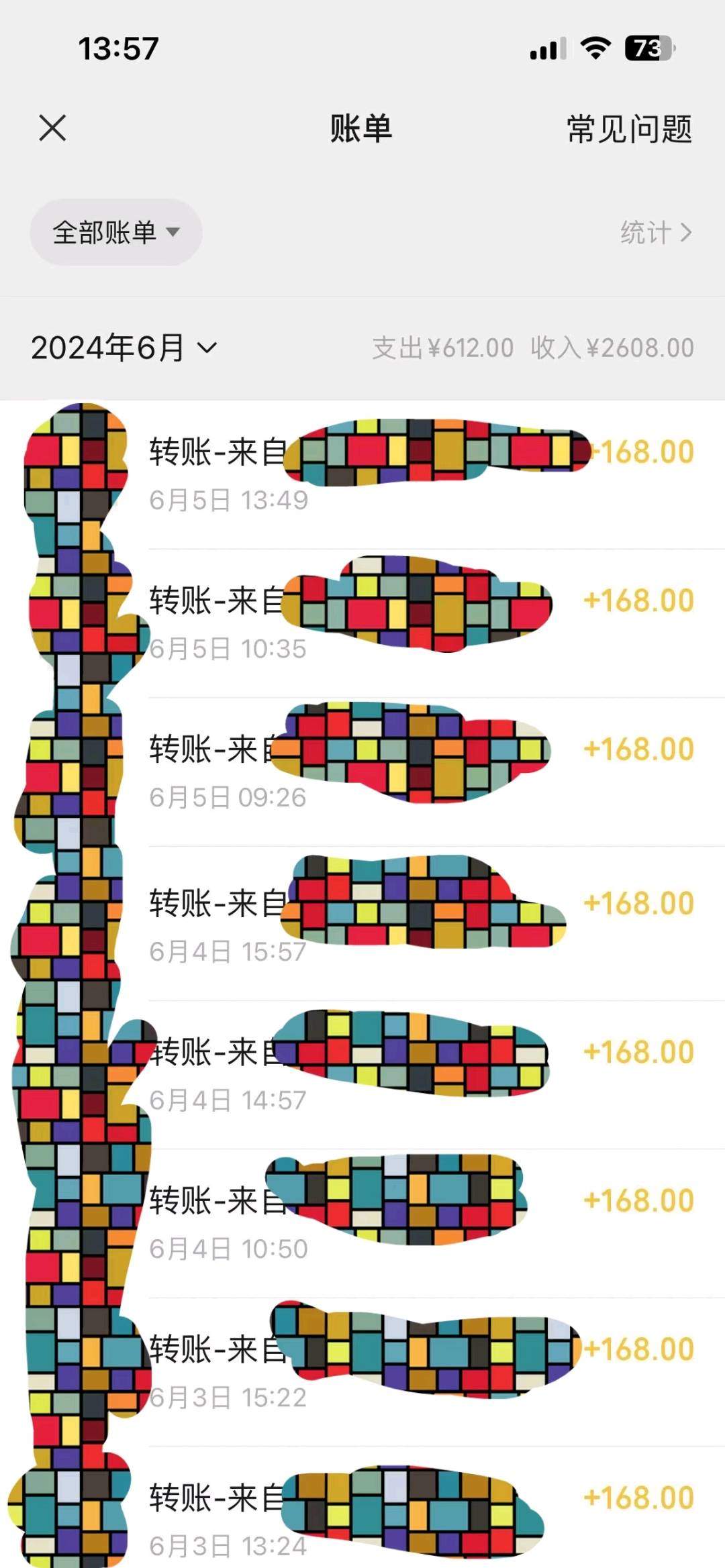The image size is (725, 1568).
Task: Open the 统计 statistics page
Action: pos(655,232)
